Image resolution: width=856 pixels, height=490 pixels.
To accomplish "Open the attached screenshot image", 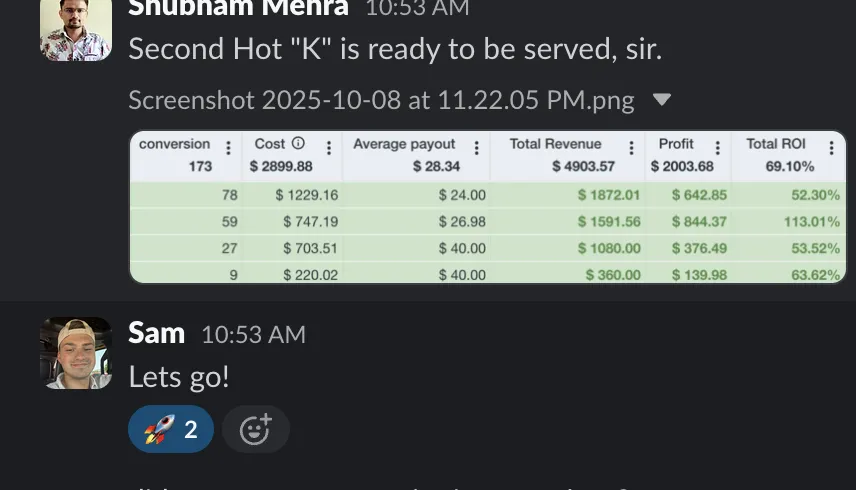I will tap(488, 207).
